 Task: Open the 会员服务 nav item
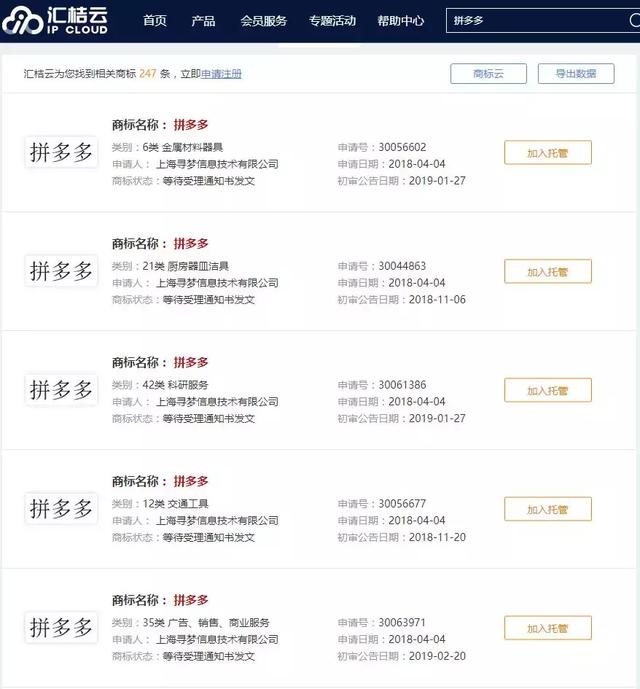[x=263, y=20]
